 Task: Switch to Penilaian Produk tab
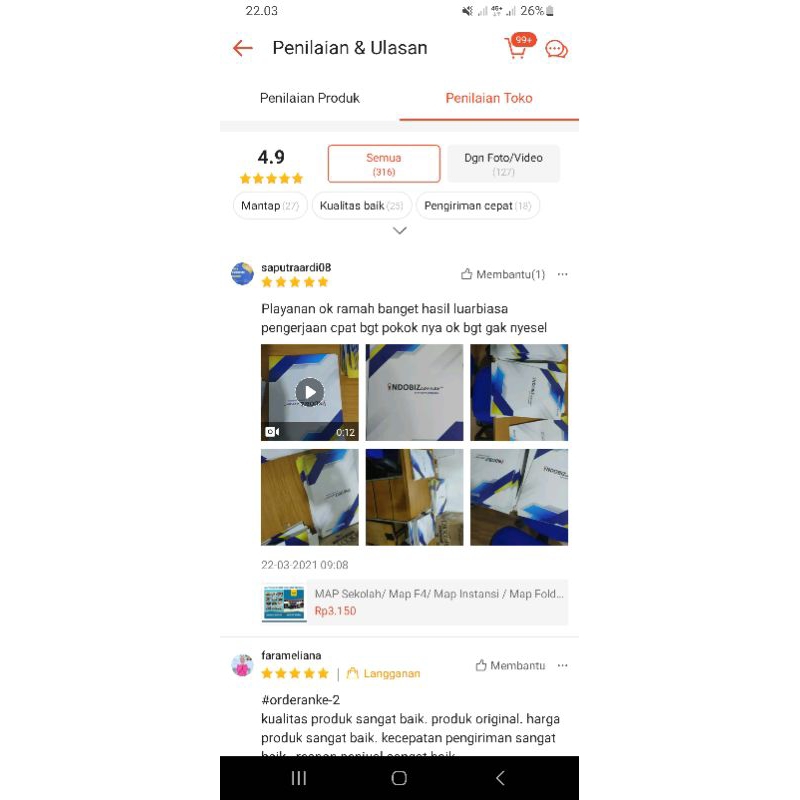(309, 98)
